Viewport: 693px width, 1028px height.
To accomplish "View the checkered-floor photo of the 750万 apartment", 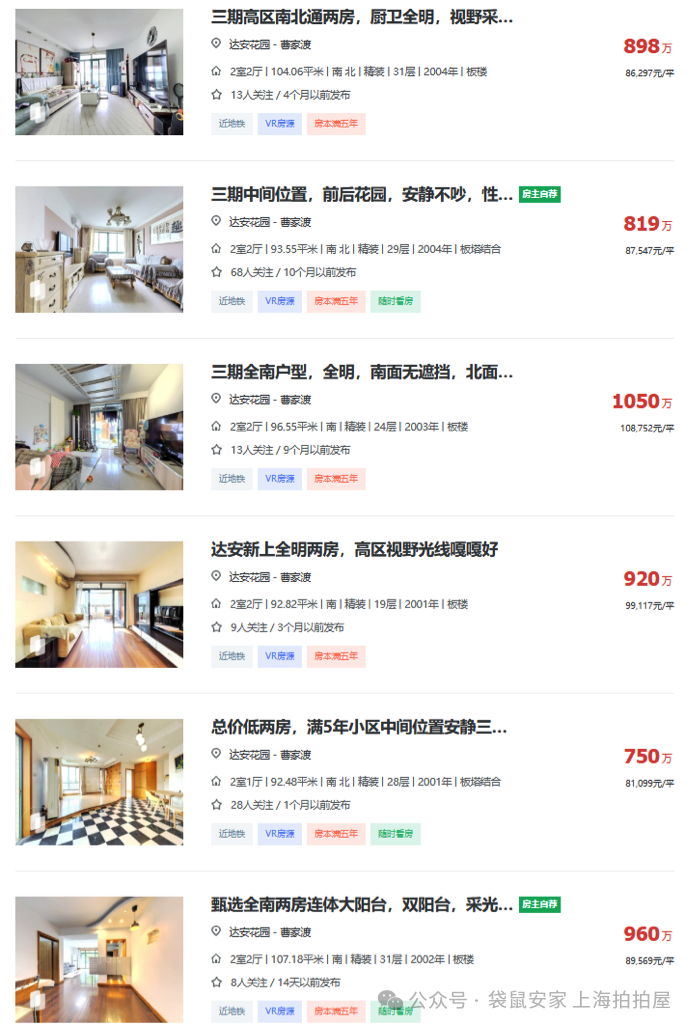I will click(x=99, y=781).
